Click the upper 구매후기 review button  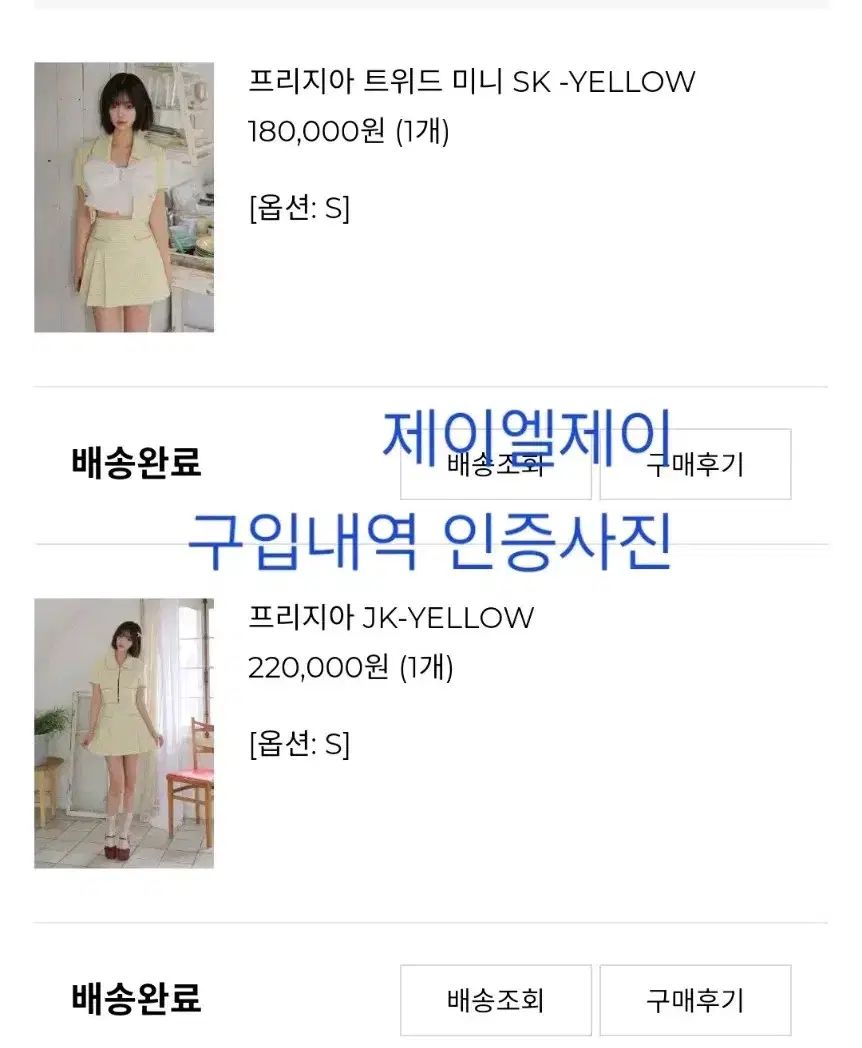(x=696, y=464)
